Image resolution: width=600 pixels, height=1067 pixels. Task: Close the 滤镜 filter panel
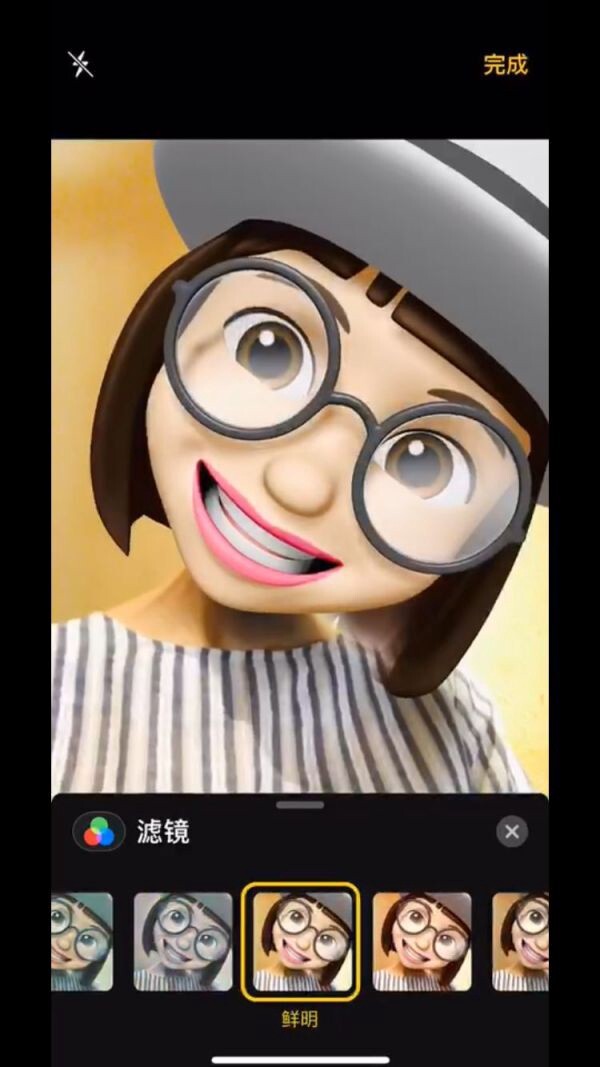(x=512, y=832)
